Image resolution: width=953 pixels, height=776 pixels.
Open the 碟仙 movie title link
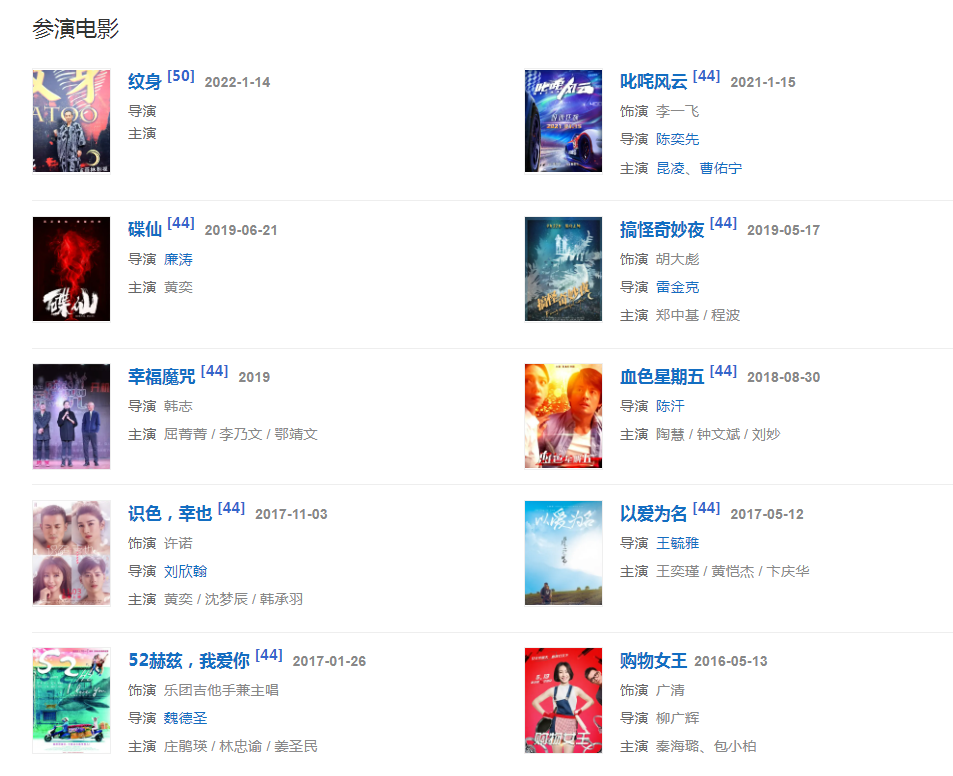pyautogui.click(x=144, y=230)
